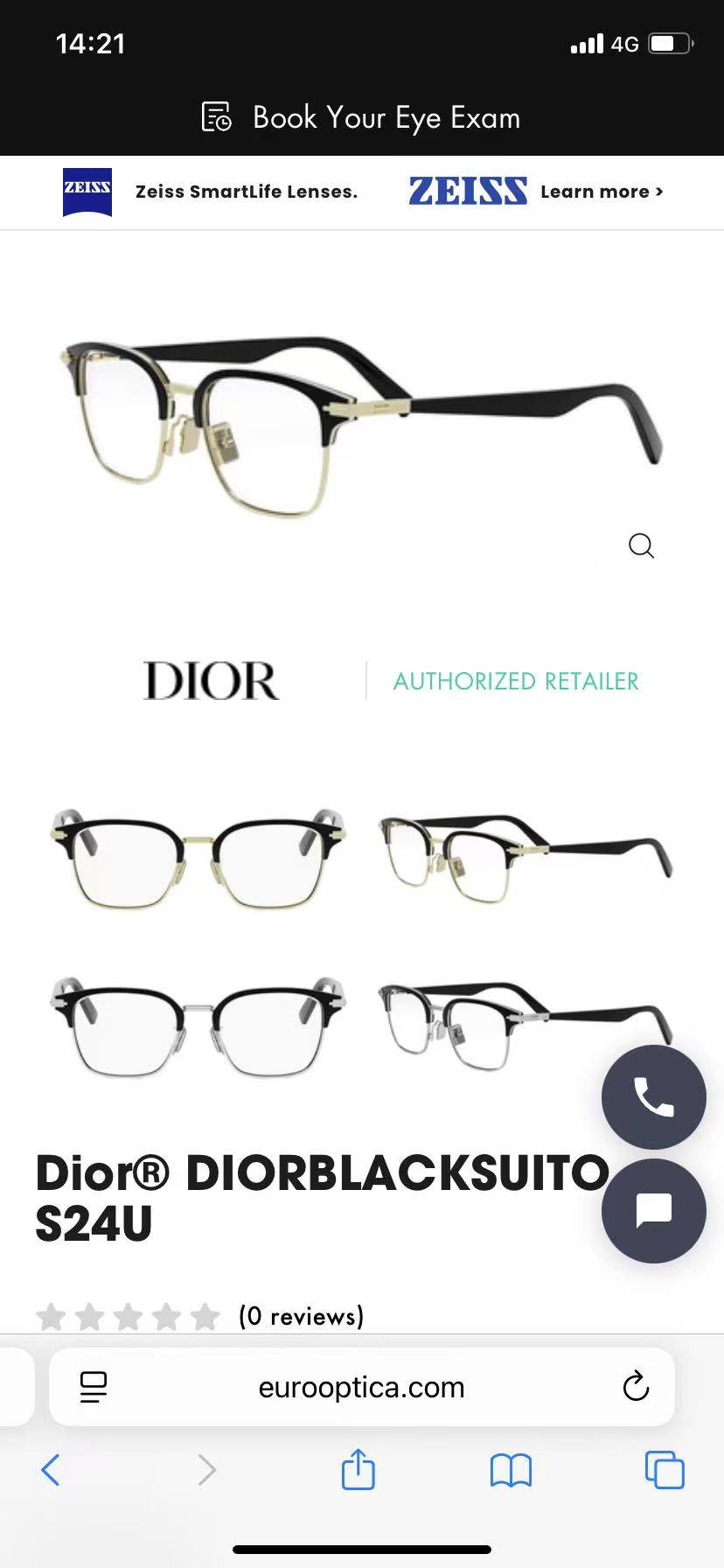Tap the eurooptica.com address bar

tap(361, 1386)
